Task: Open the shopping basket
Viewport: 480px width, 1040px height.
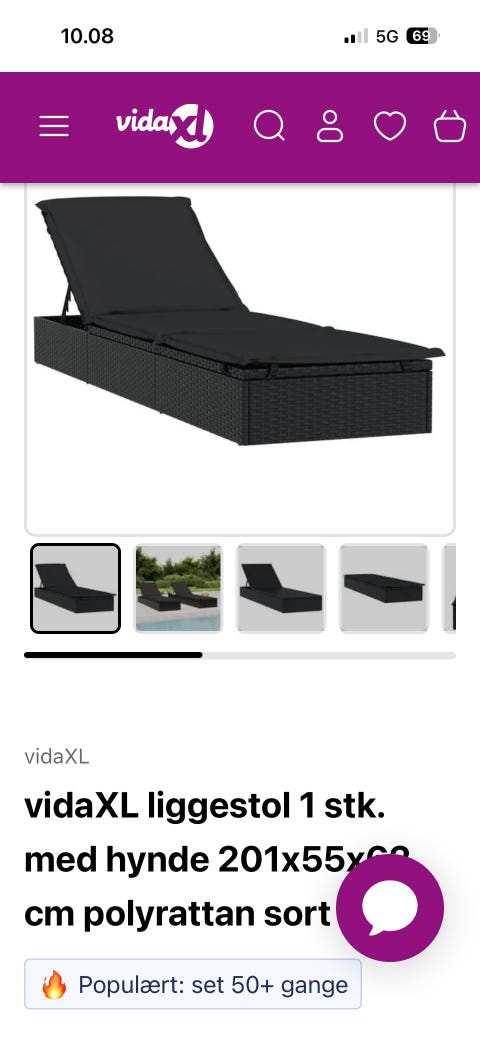Action: pyautogui.click(x=450, y=126)
